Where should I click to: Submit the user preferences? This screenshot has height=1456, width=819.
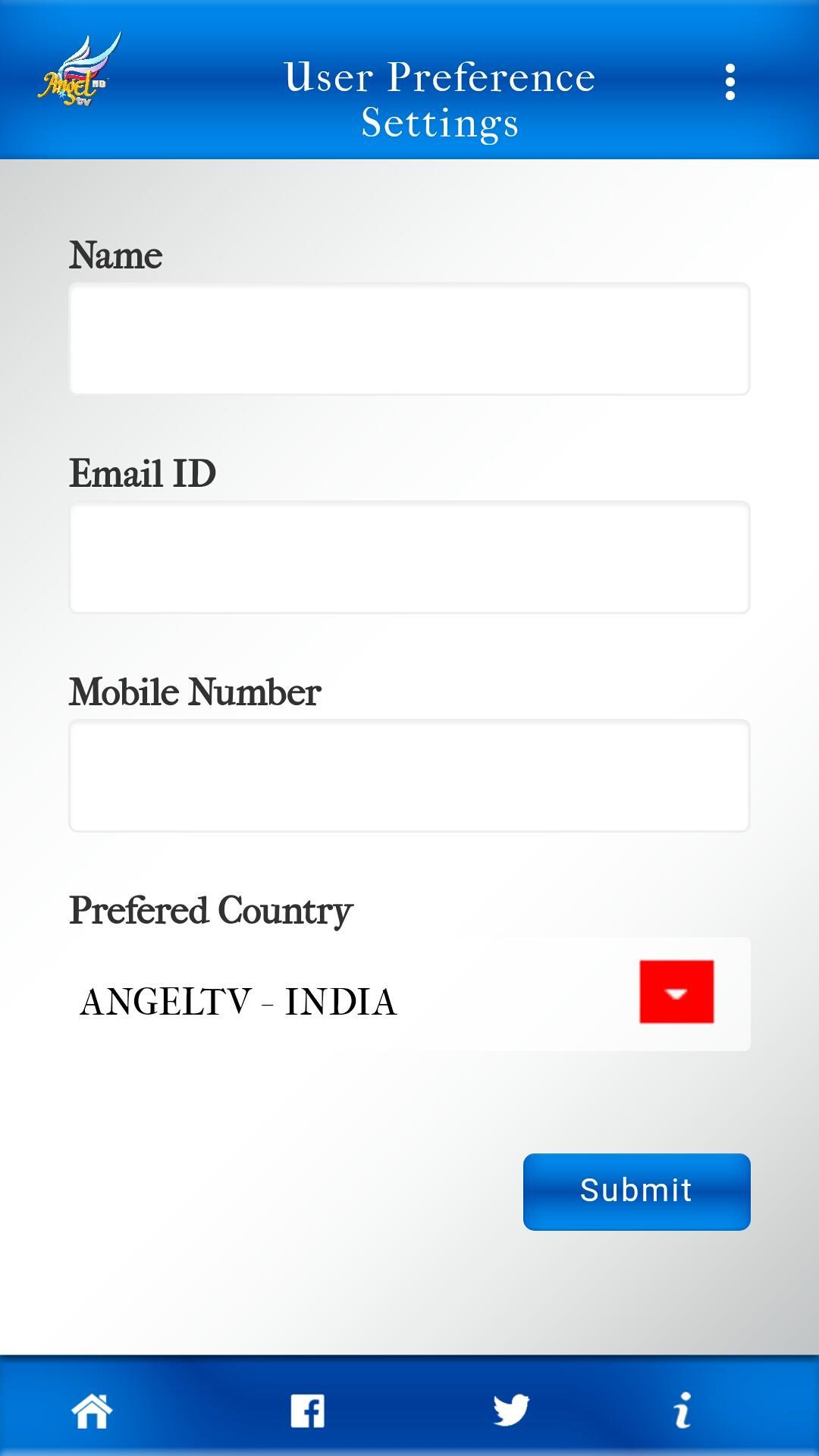(x=637, y=1192)
